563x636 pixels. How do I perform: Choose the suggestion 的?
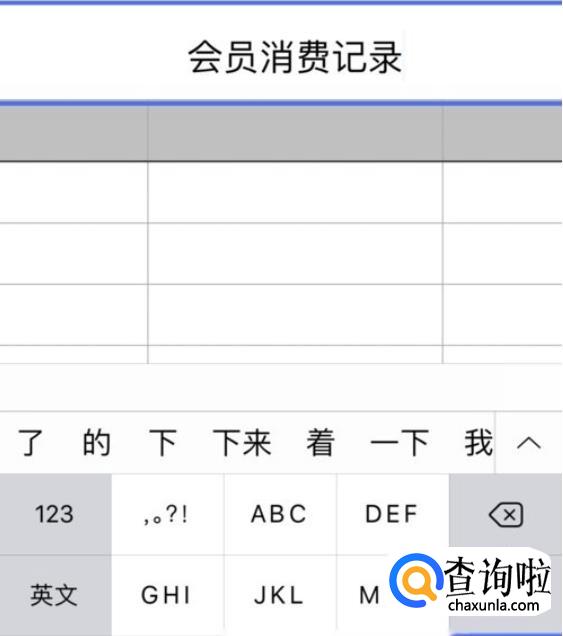point(97,443)
